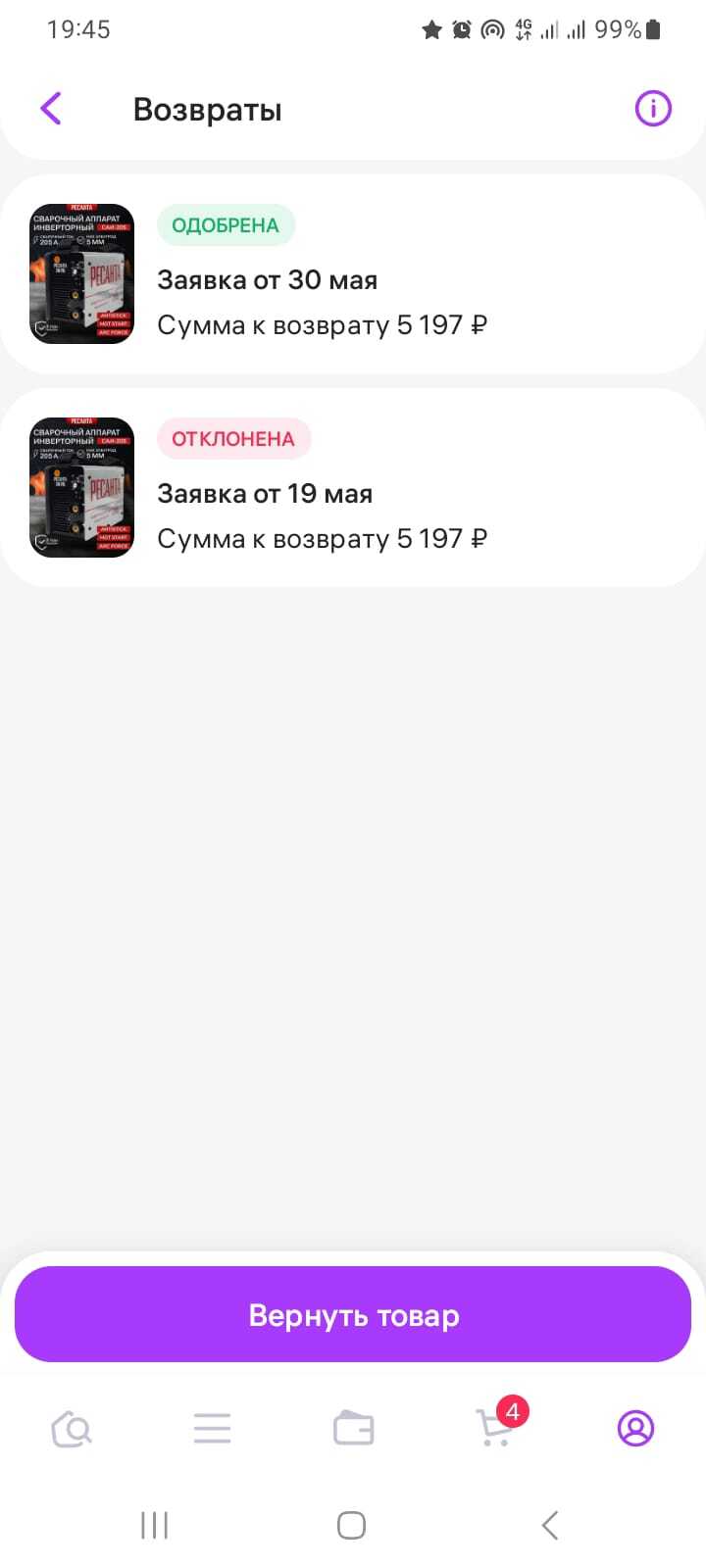The image size is (706, 1568).
Task: Switch to the profile tab
Action: coord(635,1429)
